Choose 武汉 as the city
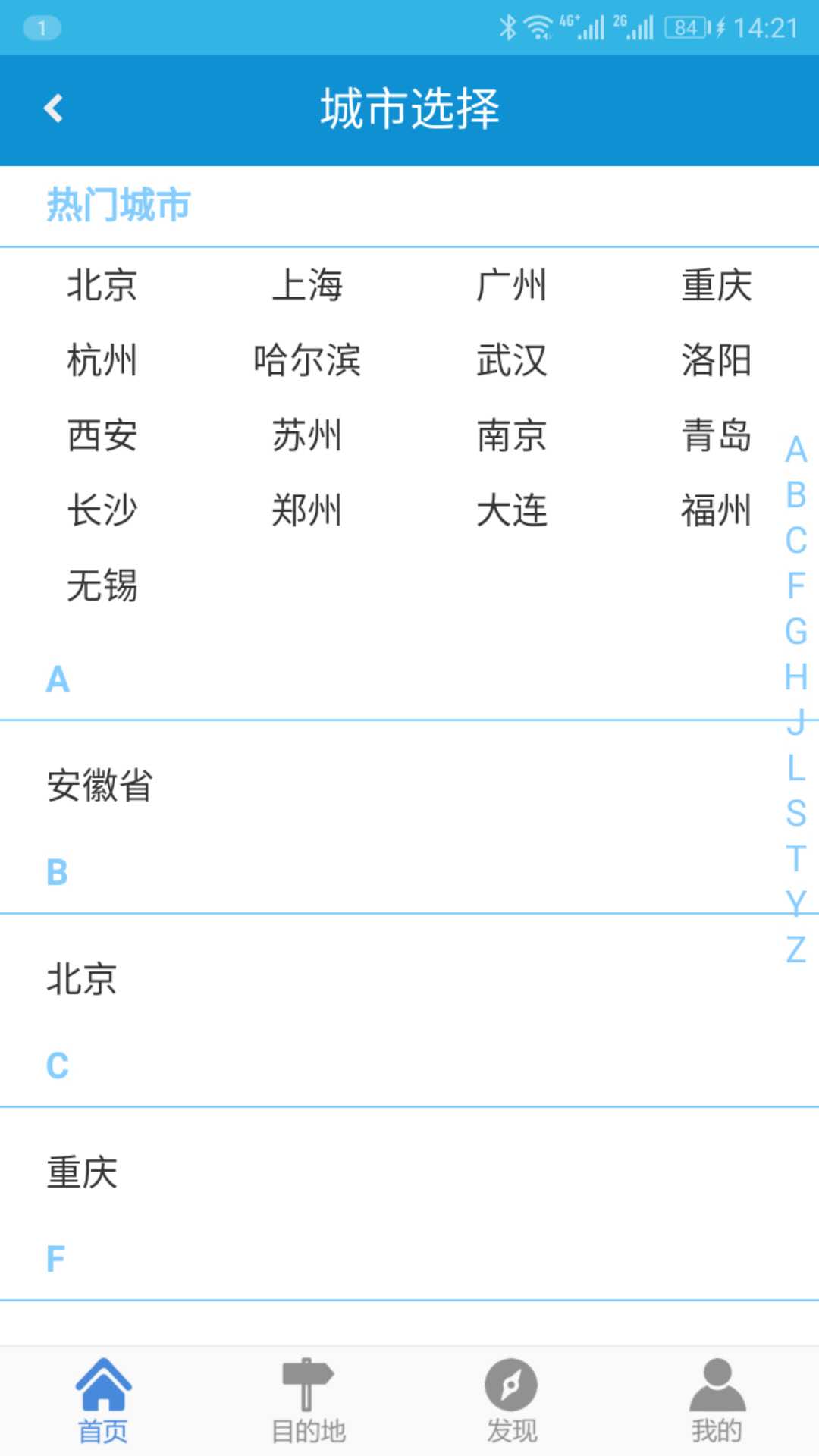Viewport: 819px width, 1456px height. tap(512, 359)
